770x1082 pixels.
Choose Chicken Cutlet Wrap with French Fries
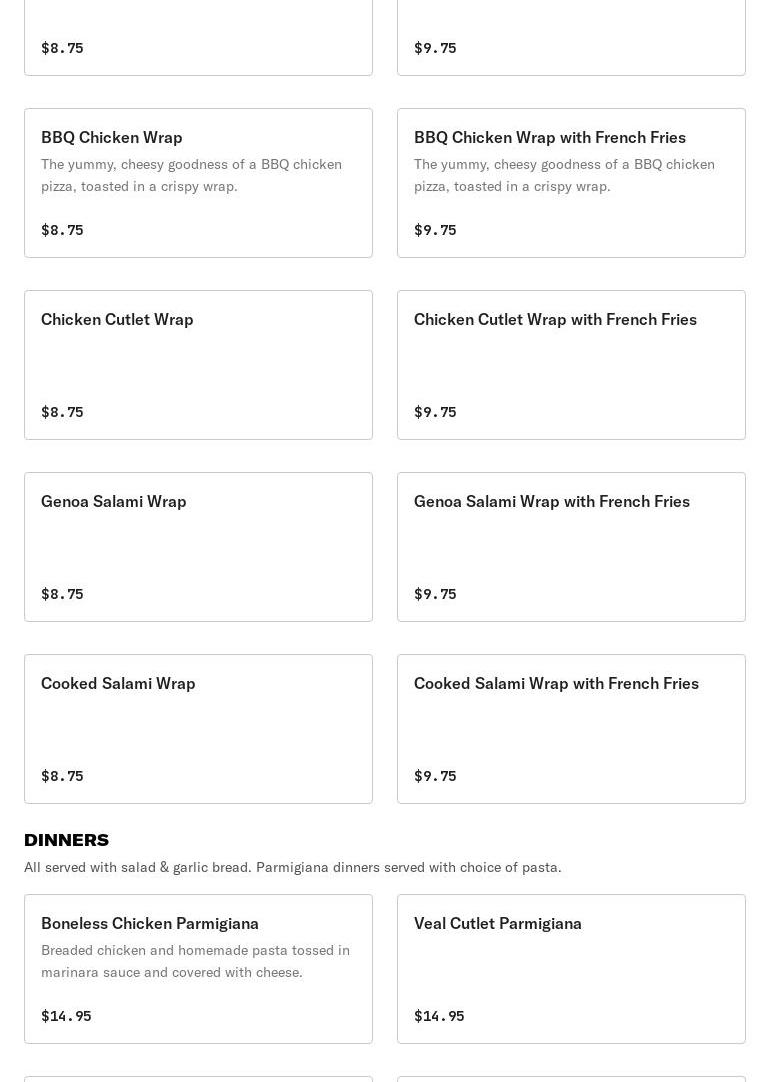(x=571, y=365)
